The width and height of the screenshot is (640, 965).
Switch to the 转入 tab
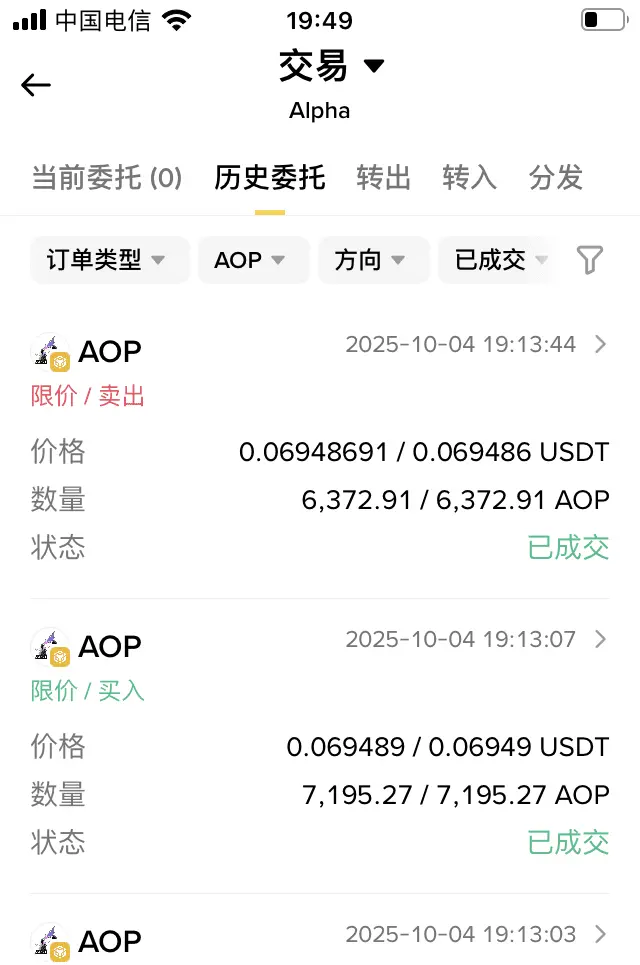click(469, 178)
